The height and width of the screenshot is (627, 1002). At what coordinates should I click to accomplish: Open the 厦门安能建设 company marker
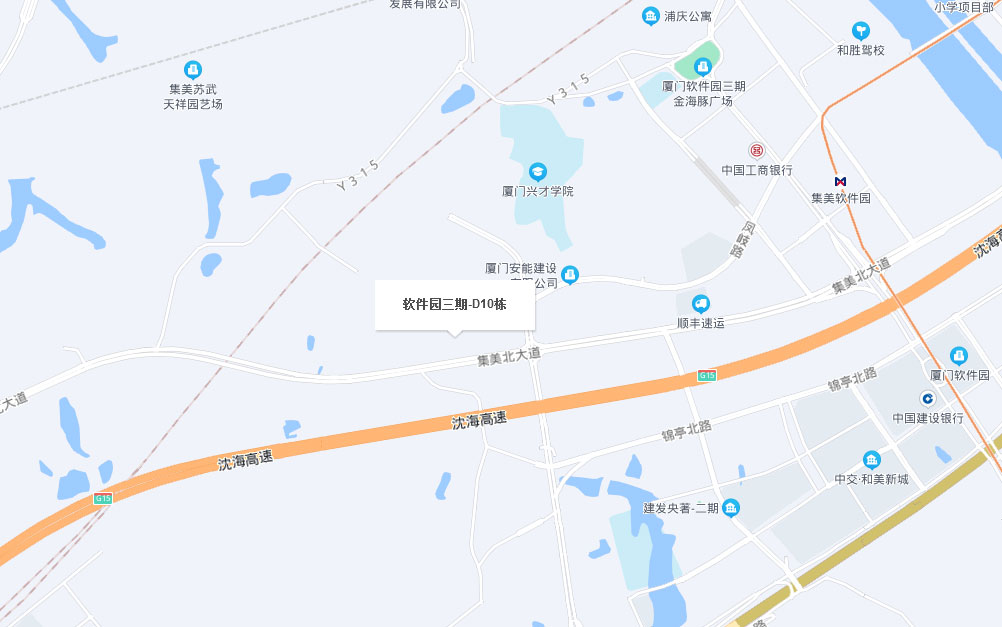(x=570, y=274)
